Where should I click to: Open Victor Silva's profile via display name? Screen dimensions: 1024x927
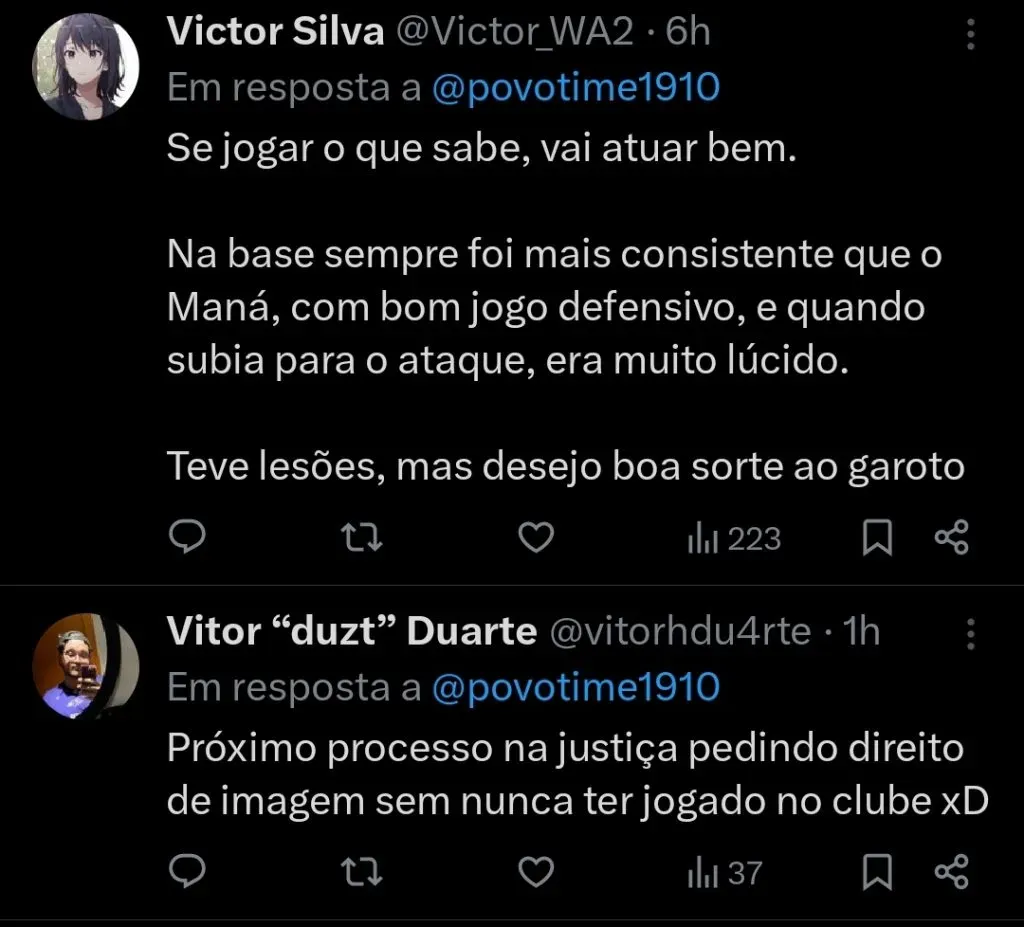coord(275,33)
